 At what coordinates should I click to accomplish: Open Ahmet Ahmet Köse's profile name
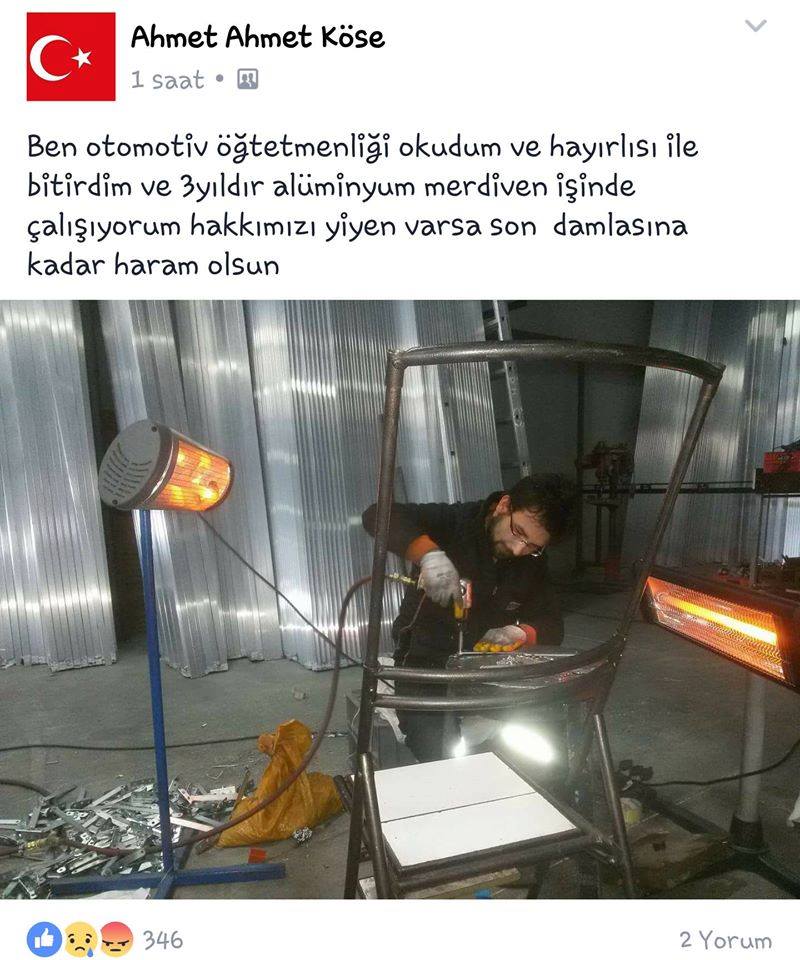257,38
